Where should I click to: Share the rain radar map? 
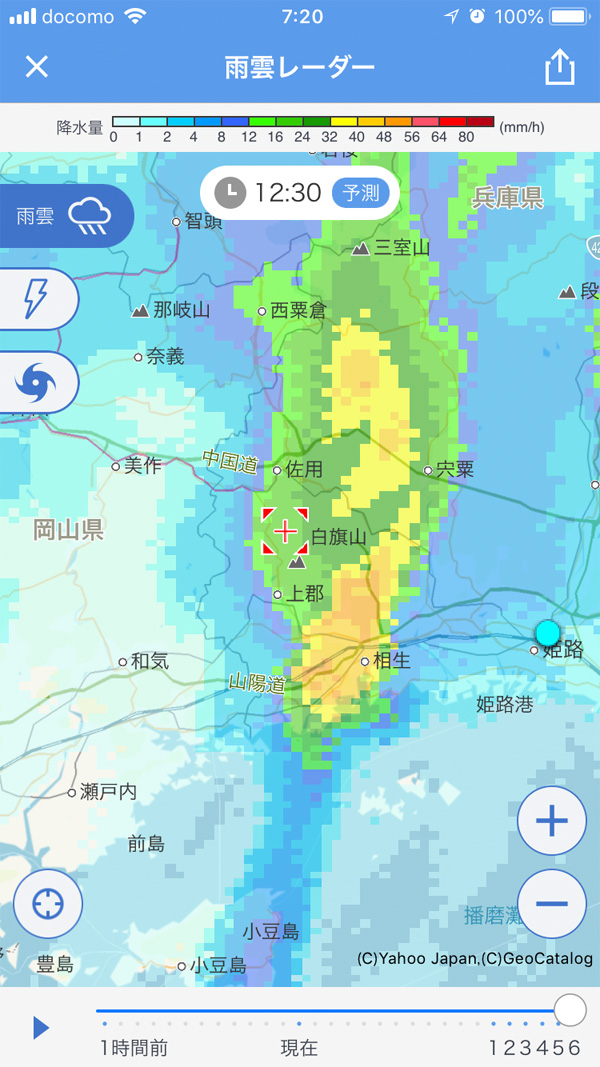click(560, 67)
